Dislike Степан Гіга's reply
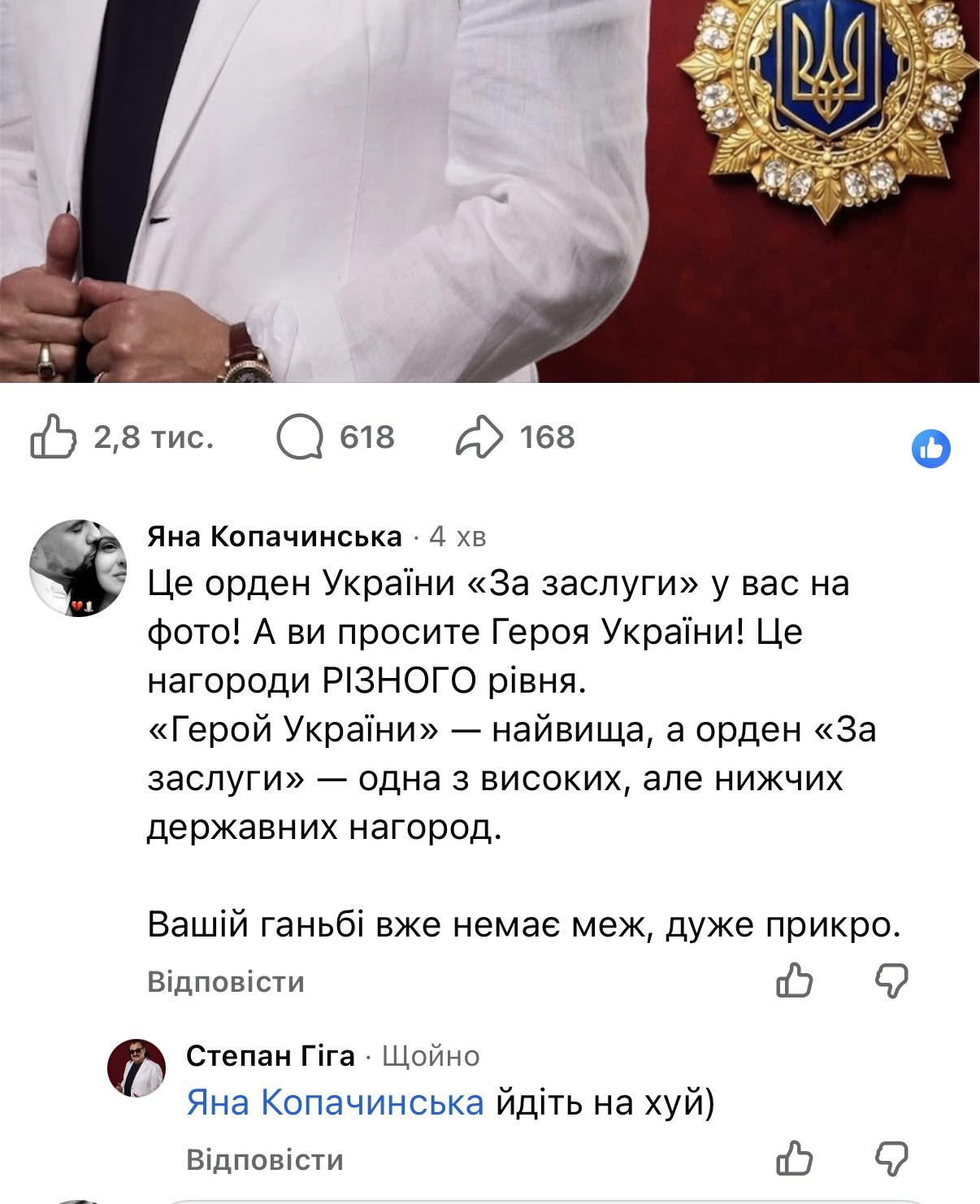This screenshot has width=980, height=1204. click(891, 1158)
